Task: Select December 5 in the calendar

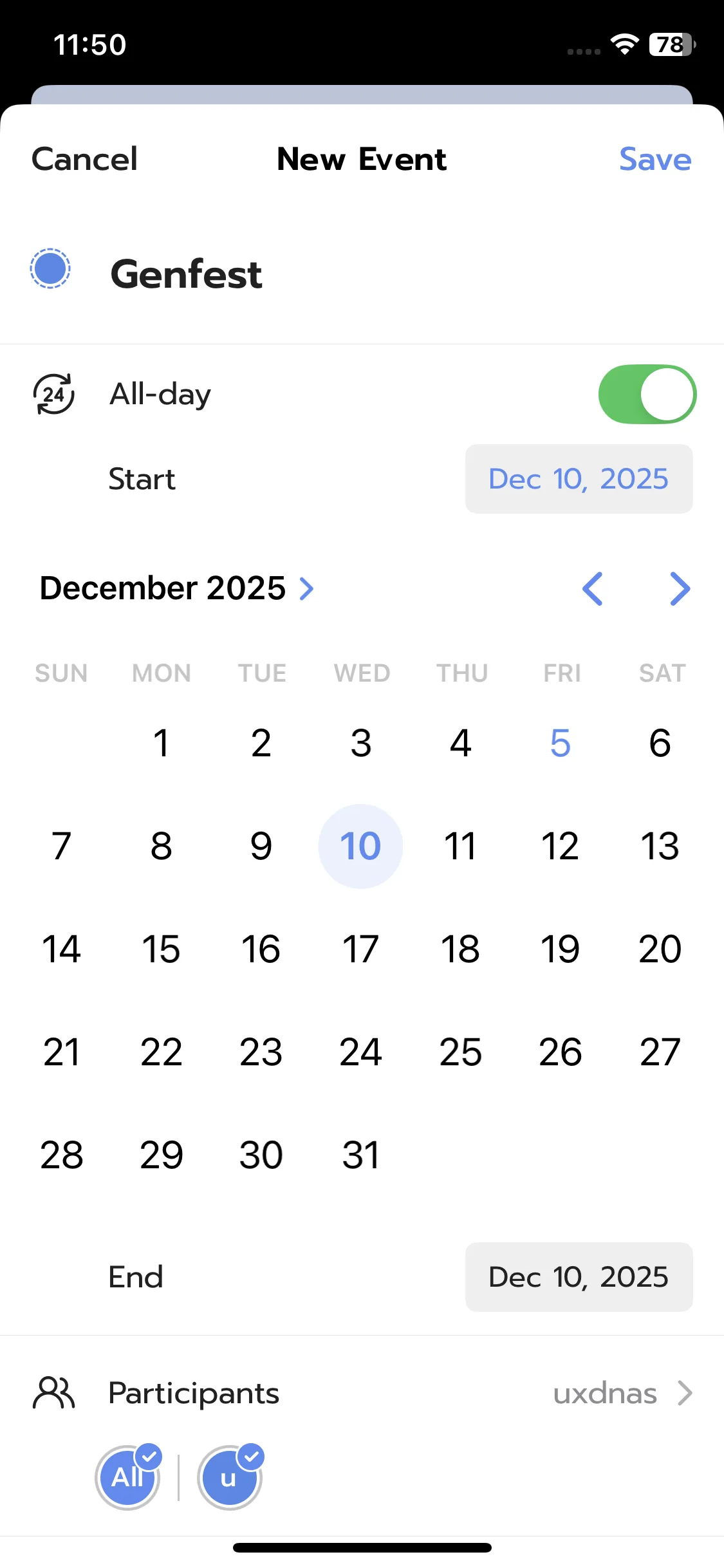Action: (560, 743)
